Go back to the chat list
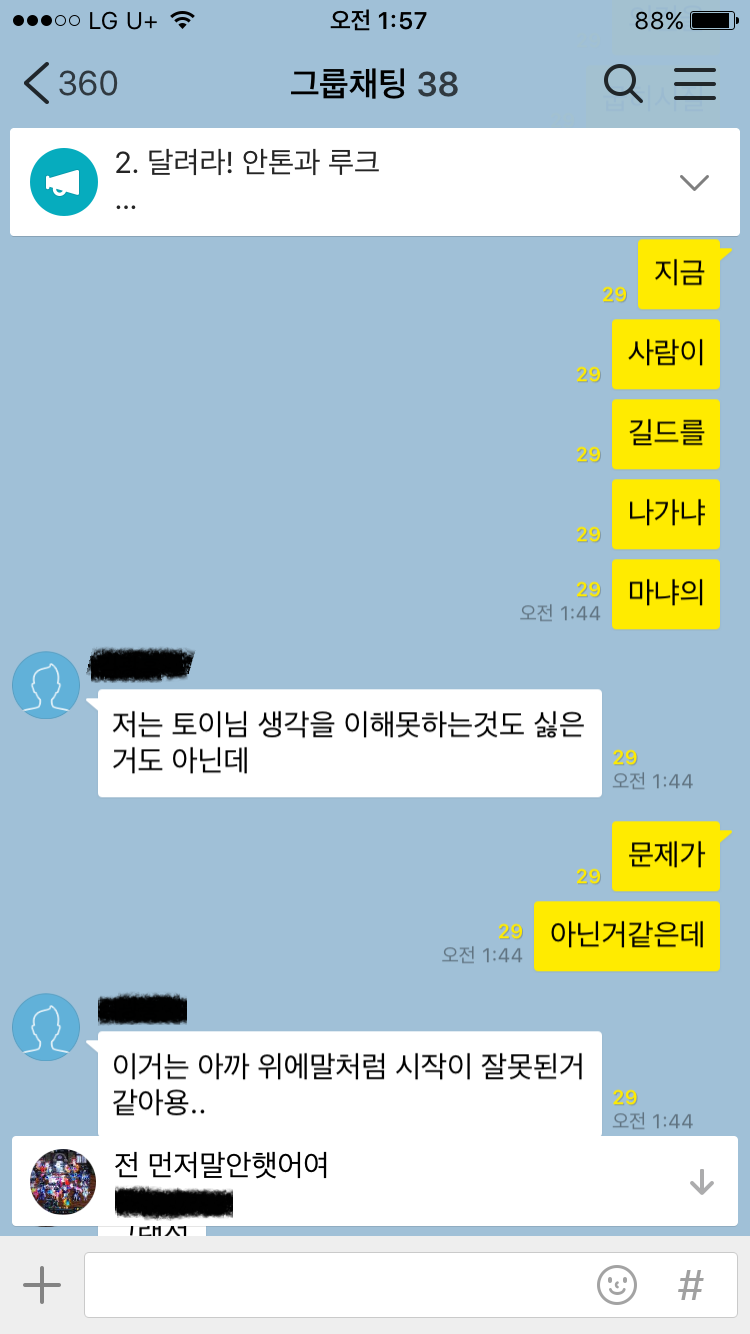 (68, 84)
